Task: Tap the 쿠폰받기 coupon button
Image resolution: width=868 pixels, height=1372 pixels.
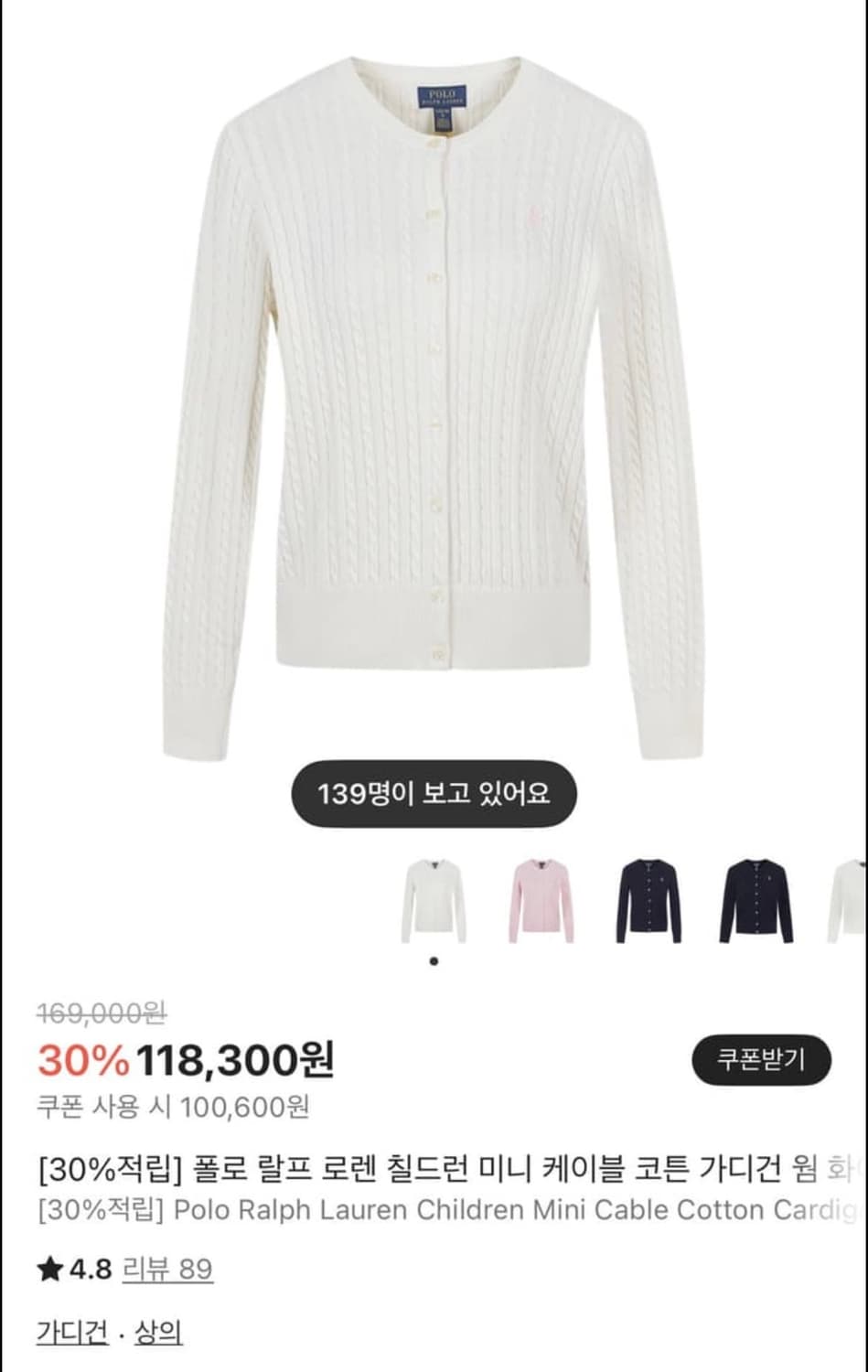Action: pyautogui.click(x=762, y=1058)
